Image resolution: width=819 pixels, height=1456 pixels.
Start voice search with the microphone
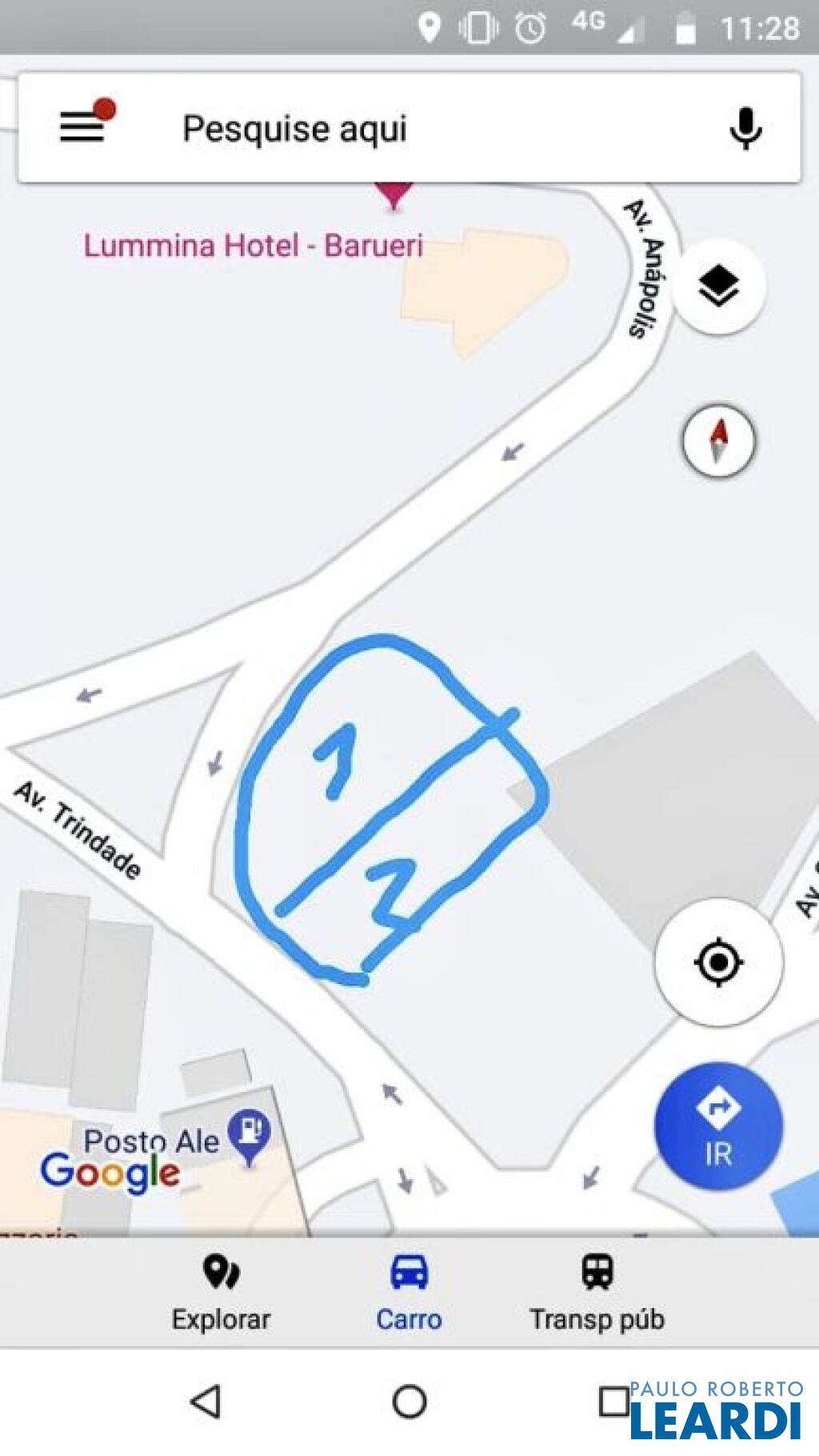(745, 128)
